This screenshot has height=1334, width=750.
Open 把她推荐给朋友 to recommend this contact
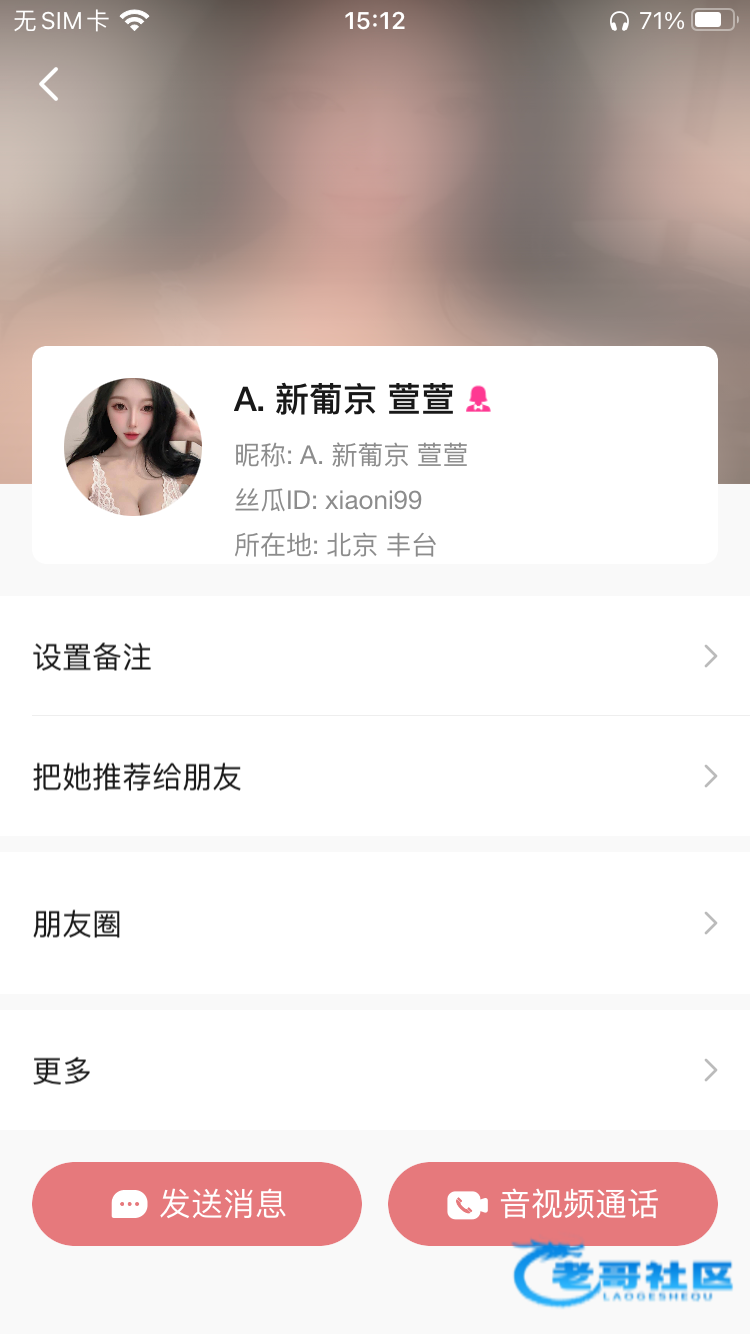point(375,777)
